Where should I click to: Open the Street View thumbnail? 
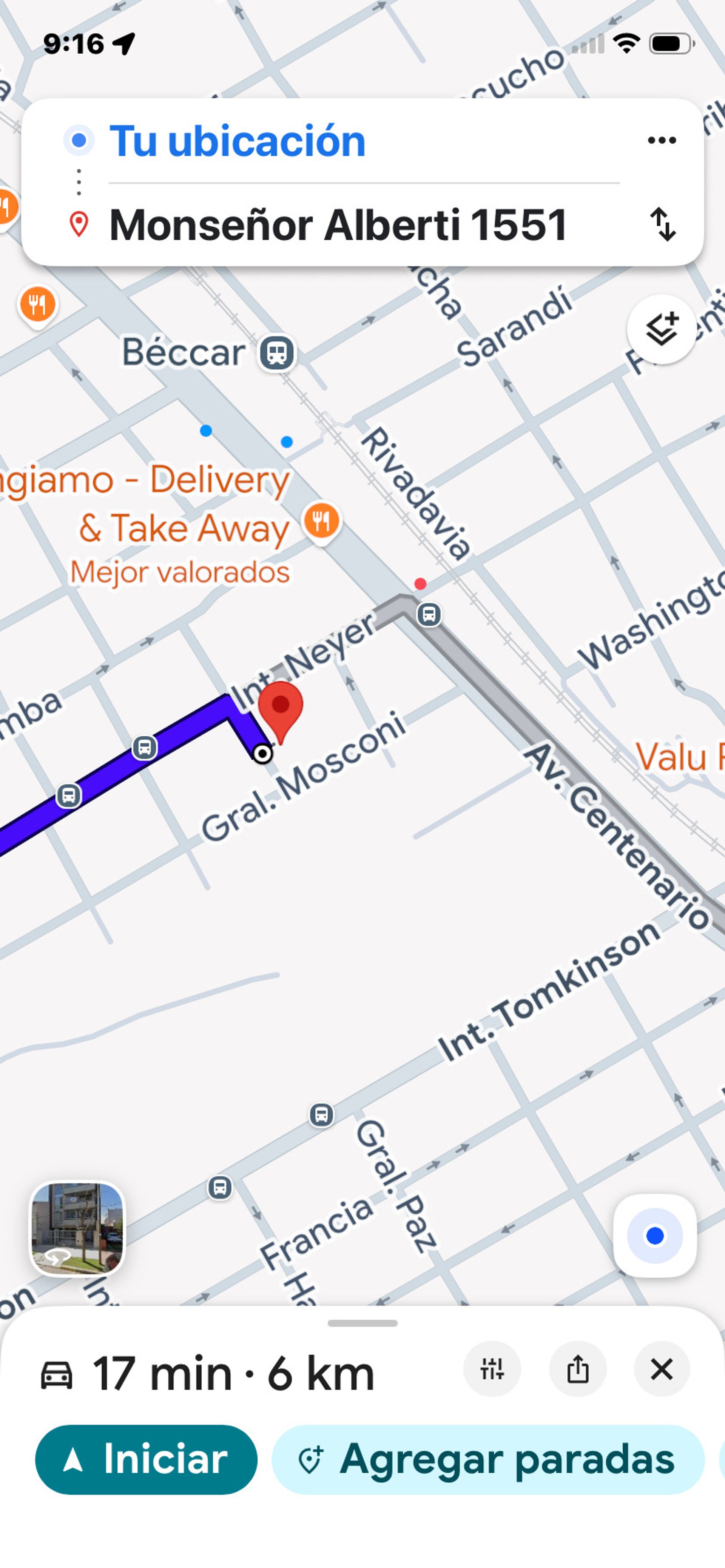click(77, 1228)
